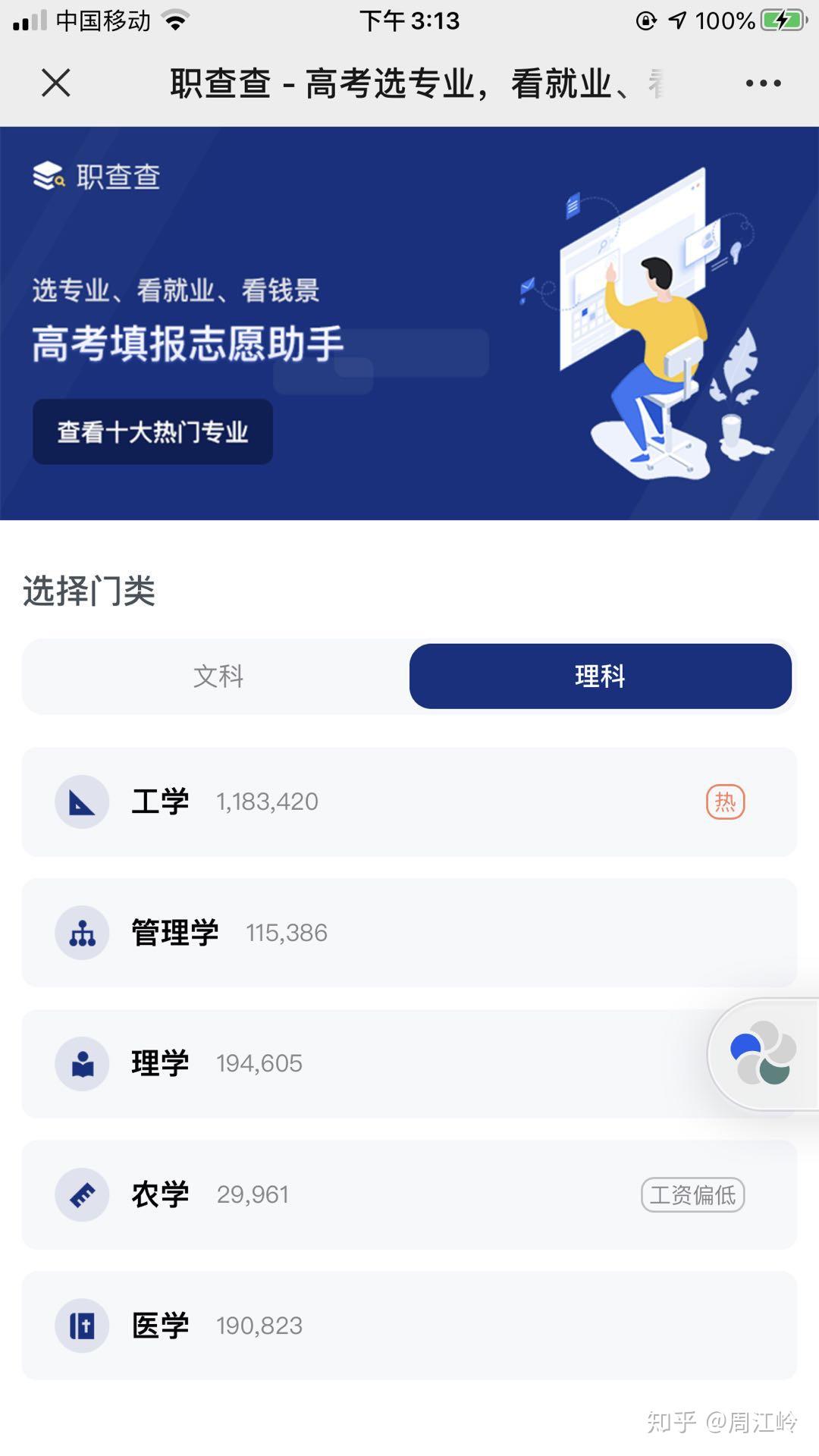This screenshot has width=819, height=1456.
Task: Click the 工资偏低 tag on 农学
Action: coord(692,1194)
